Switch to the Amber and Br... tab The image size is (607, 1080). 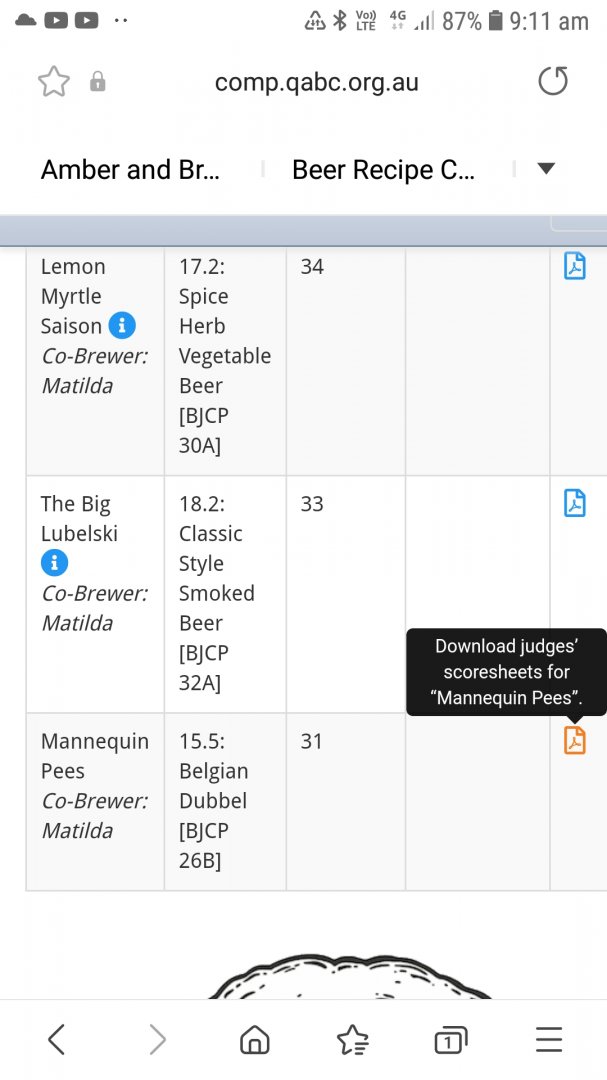[x=131, y=170]
